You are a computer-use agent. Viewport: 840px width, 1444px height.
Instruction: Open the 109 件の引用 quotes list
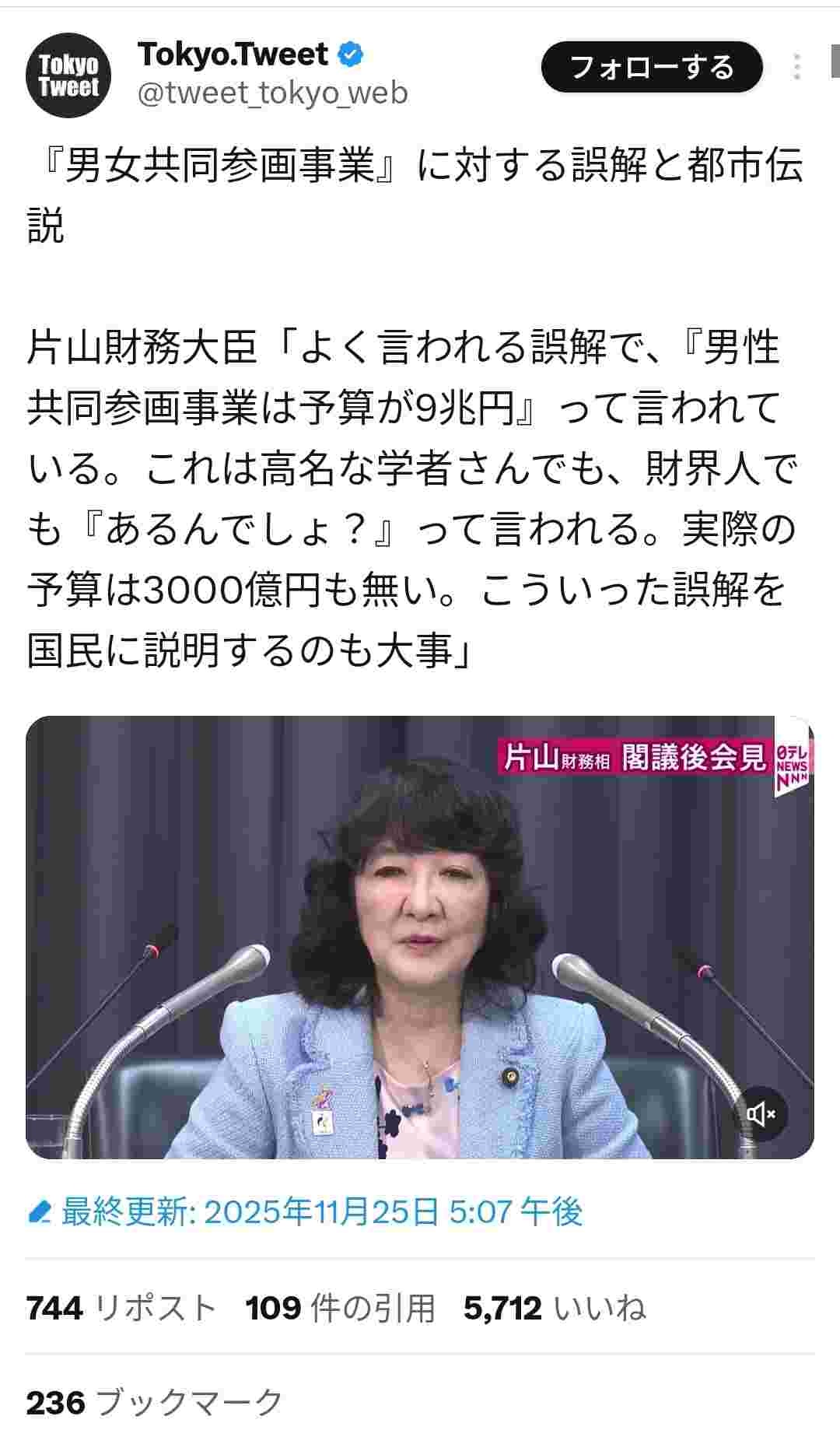pyautogui.click(x=340, y=1308)
